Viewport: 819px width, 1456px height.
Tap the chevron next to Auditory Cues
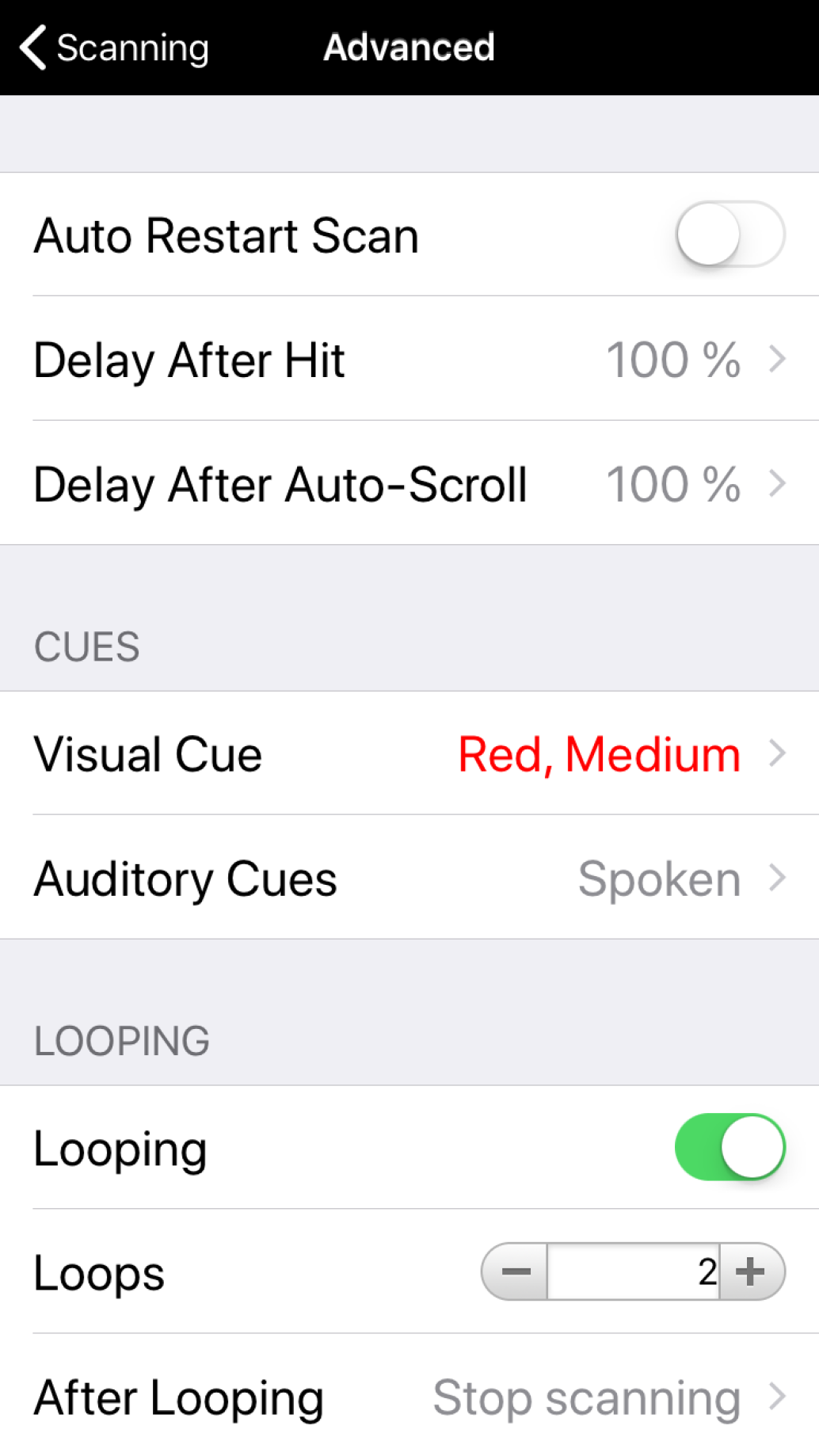(778, 878)
